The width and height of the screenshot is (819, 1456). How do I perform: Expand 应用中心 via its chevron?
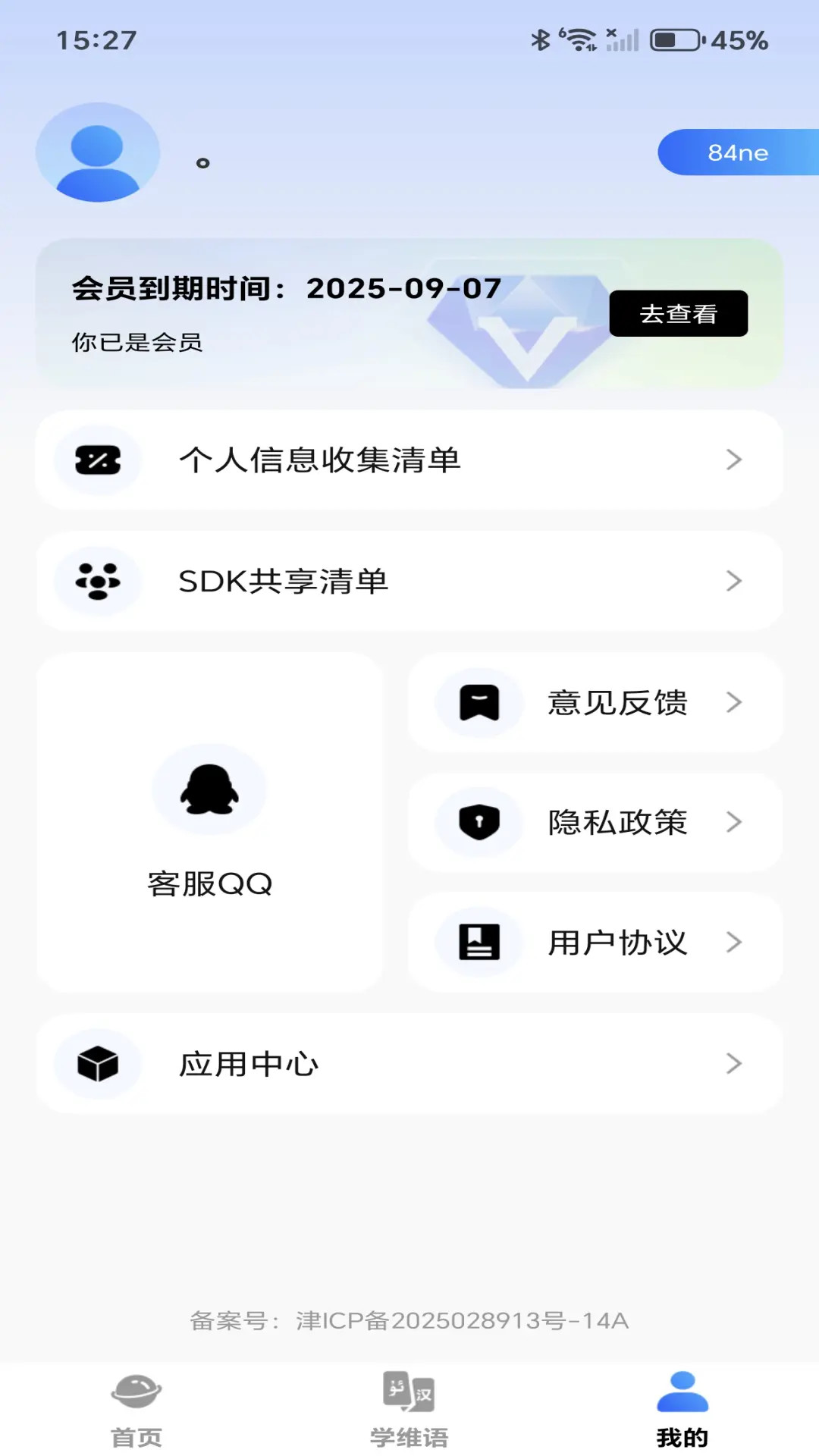(x=733, y=1063)
